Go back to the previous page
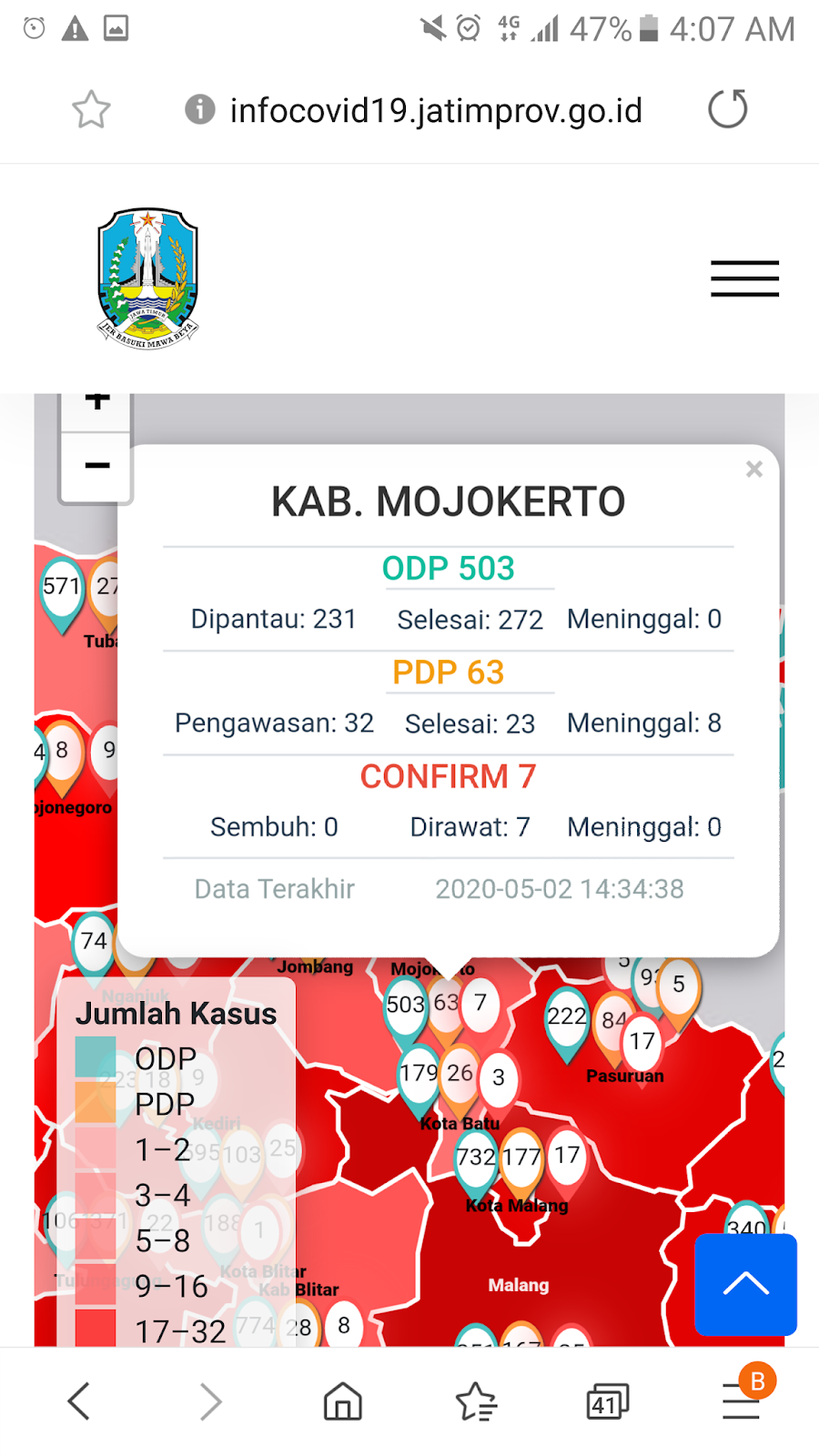Viewport: 819px width, 1456px height. click(79, 1401)
